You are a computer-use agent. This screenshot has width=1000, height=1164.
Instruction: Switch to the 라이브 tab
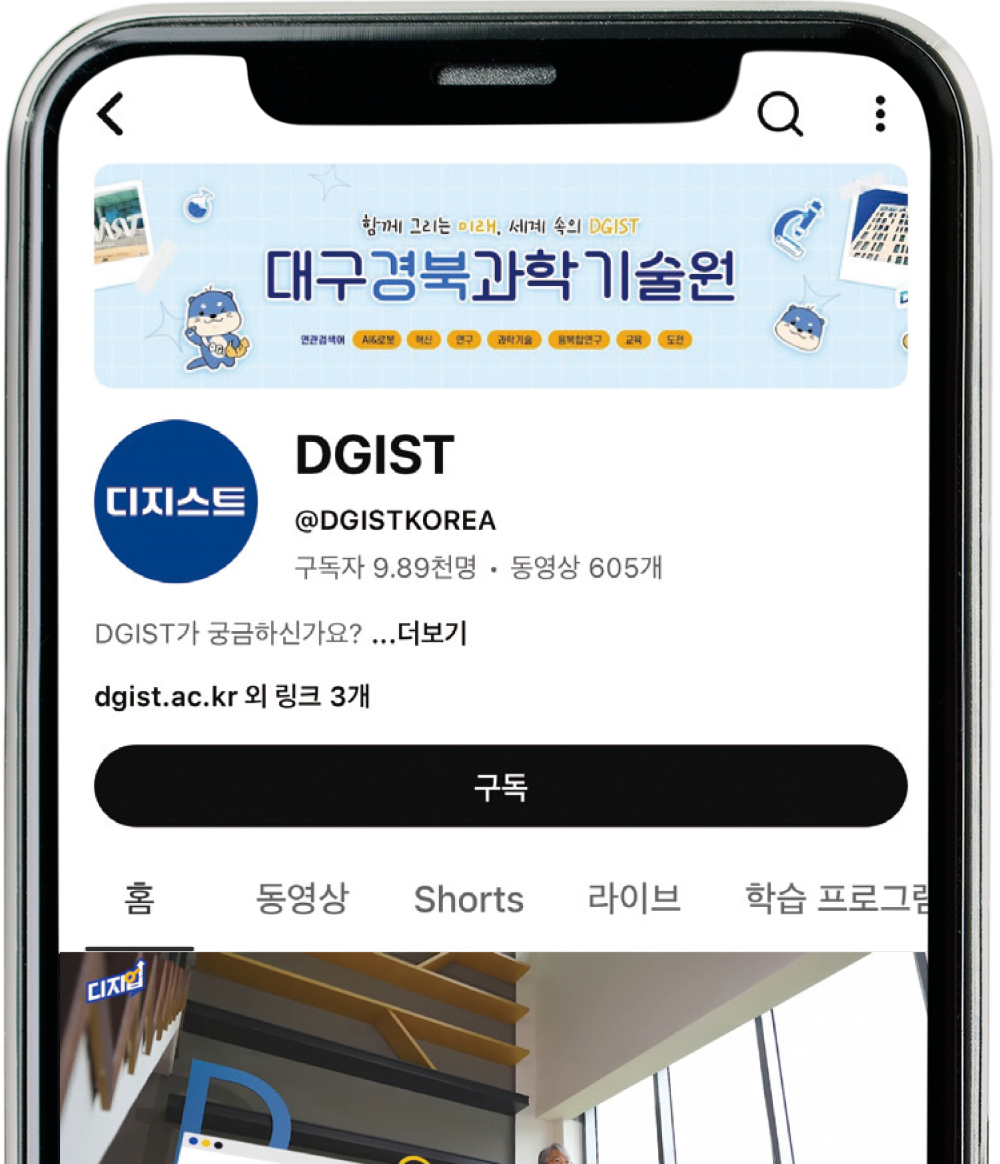click(634, 898)
